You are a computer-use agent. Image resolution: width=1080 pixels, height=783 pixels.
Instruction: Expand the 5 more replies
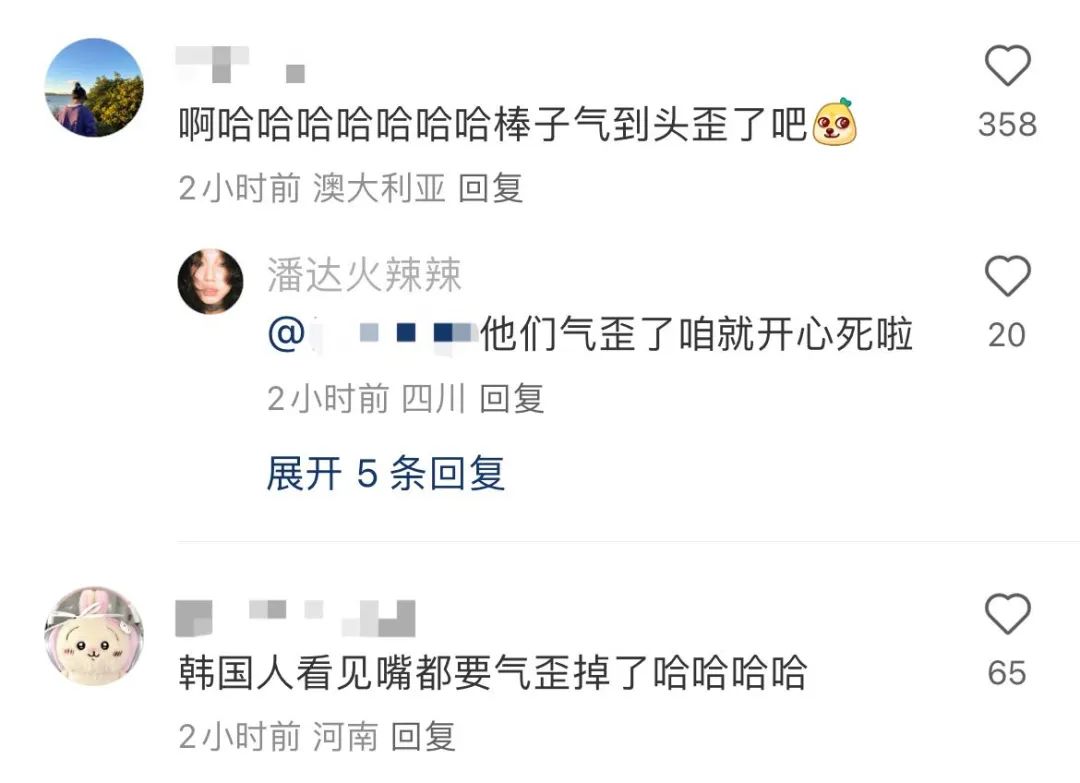[385, 473]
